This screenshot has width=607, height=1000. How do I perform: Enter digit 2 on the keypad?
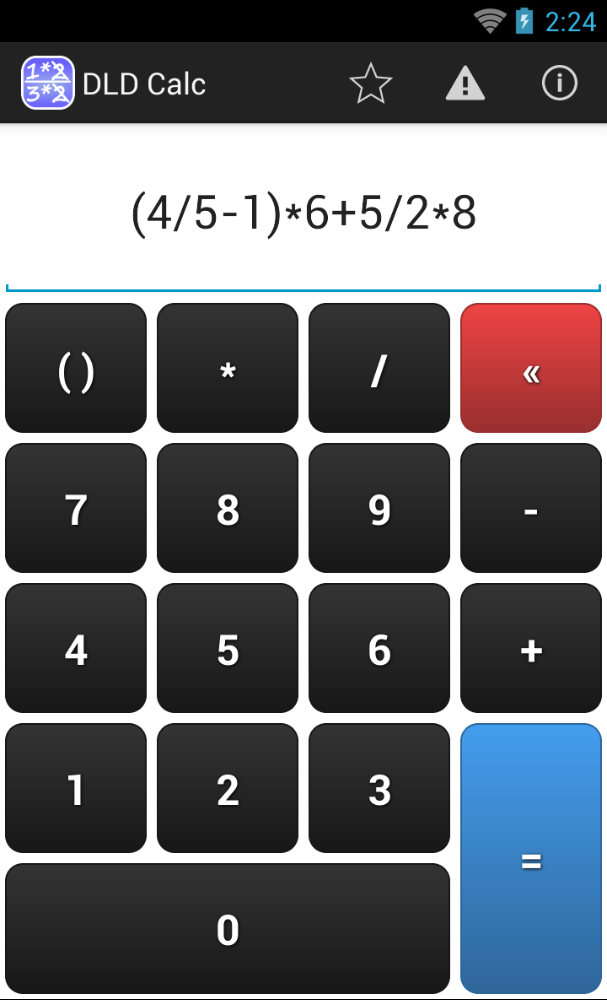tap(228, 789)
